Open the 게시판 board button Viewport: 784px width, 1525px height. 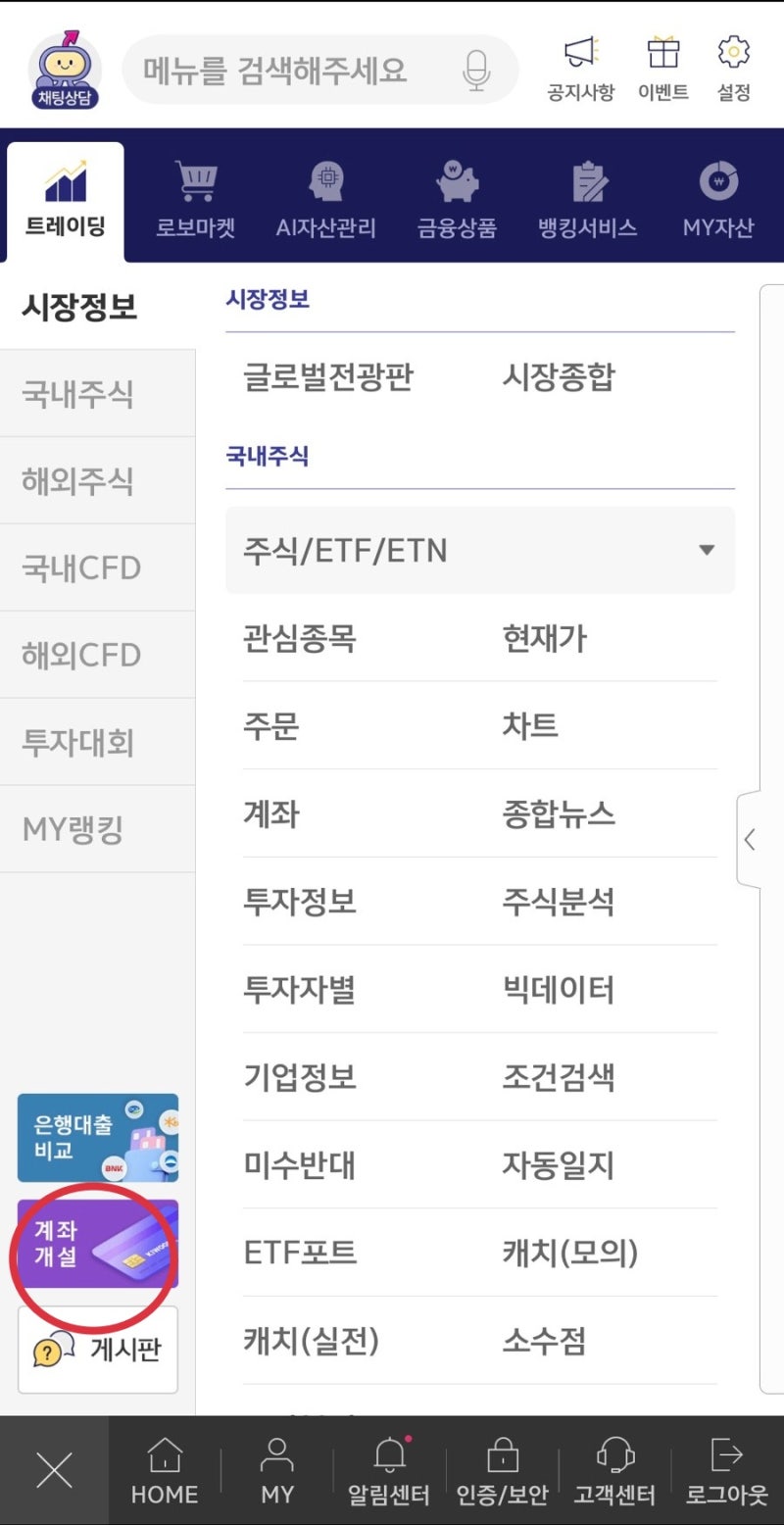click(98, 1350)
